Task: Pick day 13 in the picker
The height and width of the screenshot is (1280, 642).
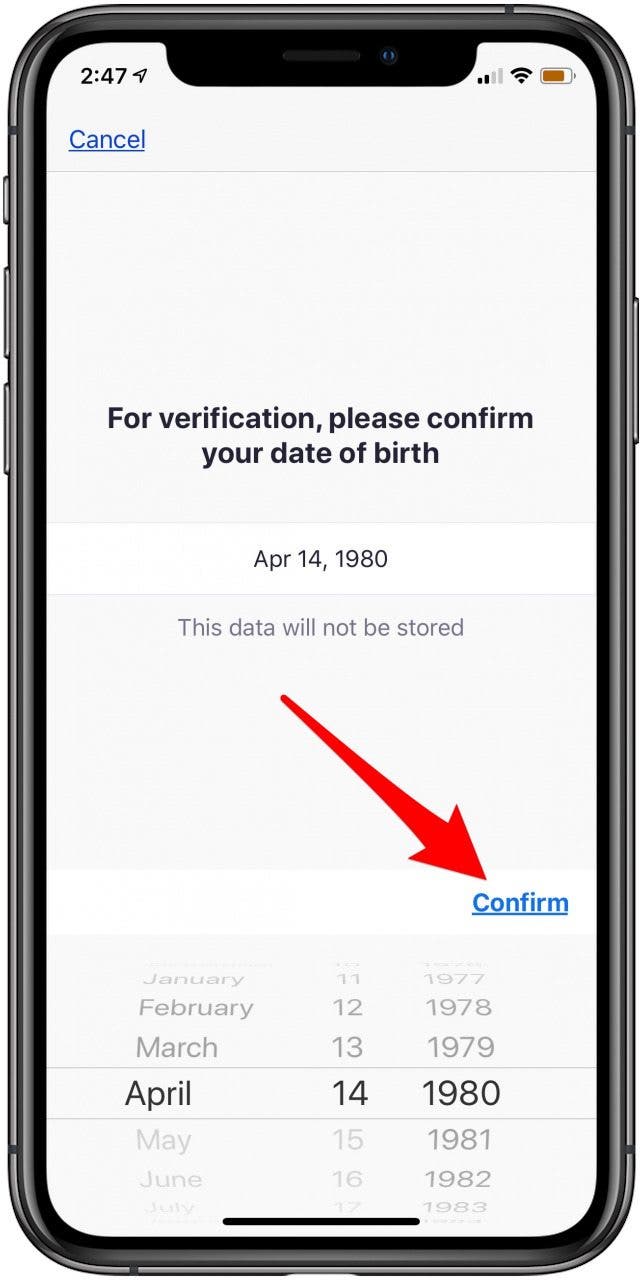Action: tap(347, 1048)
